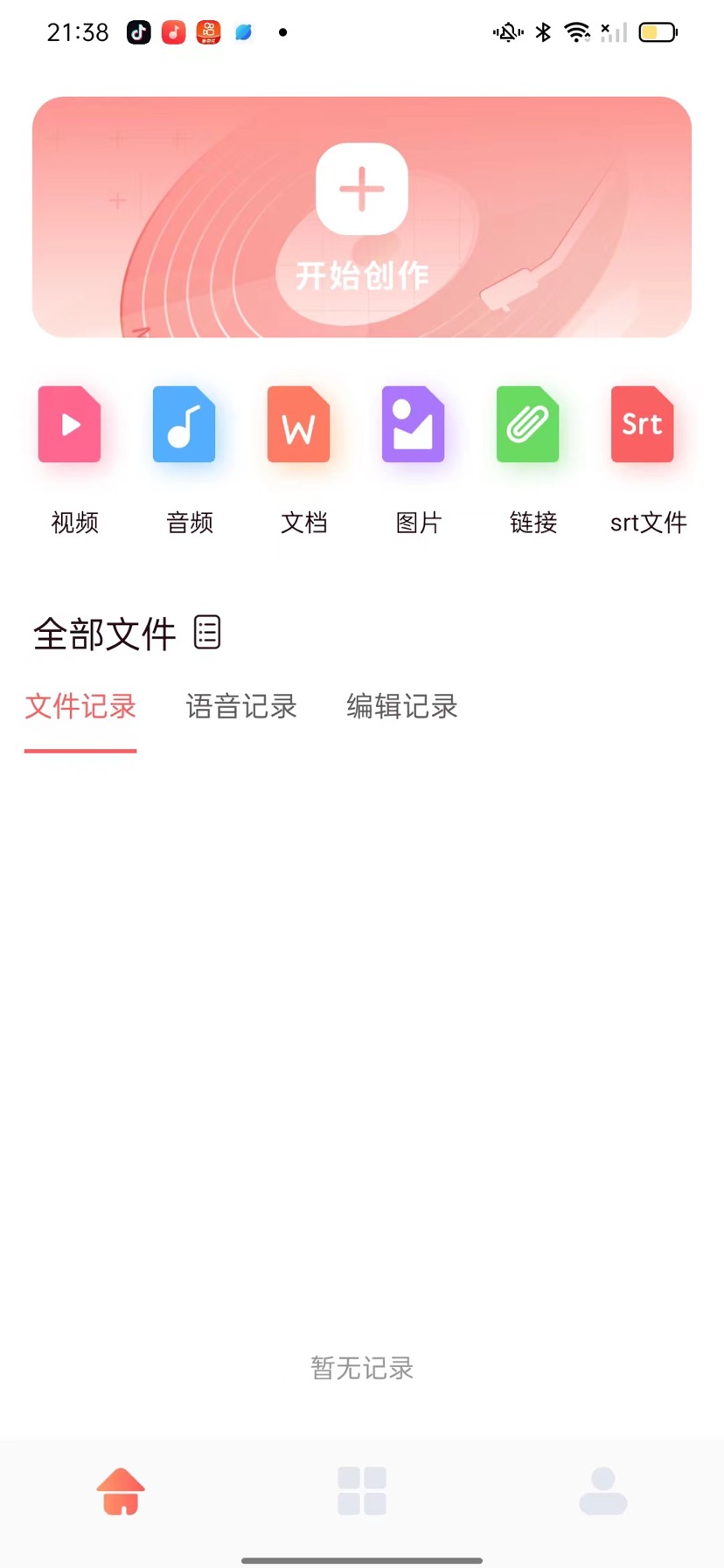Switch to the 文件记录 tab
Viewport: 724px width, 1568px height.
(x=80, y=706)
